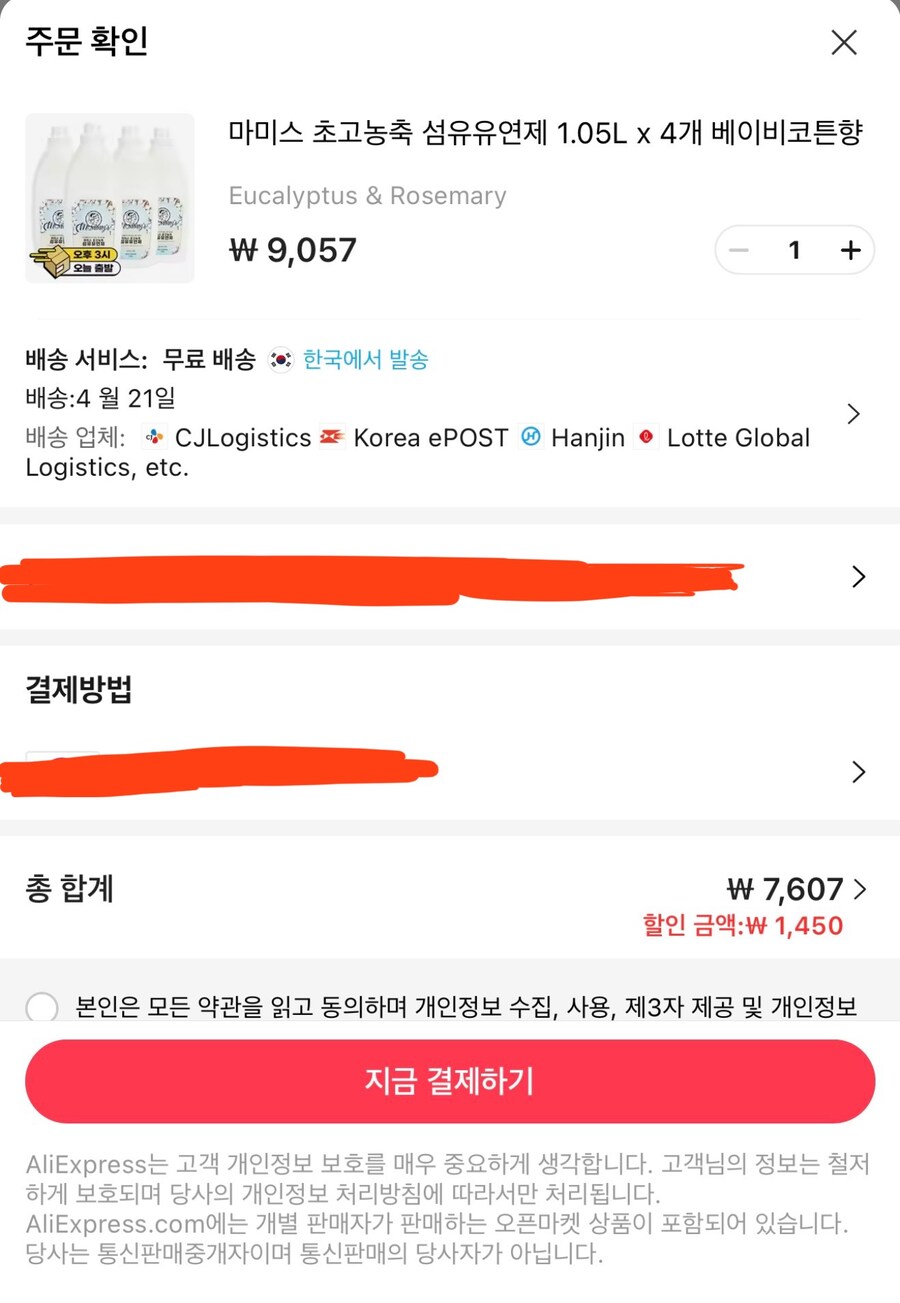Select the Hanjin carrier icon
Screen dimensions: 900x1303
coord(530,438)
